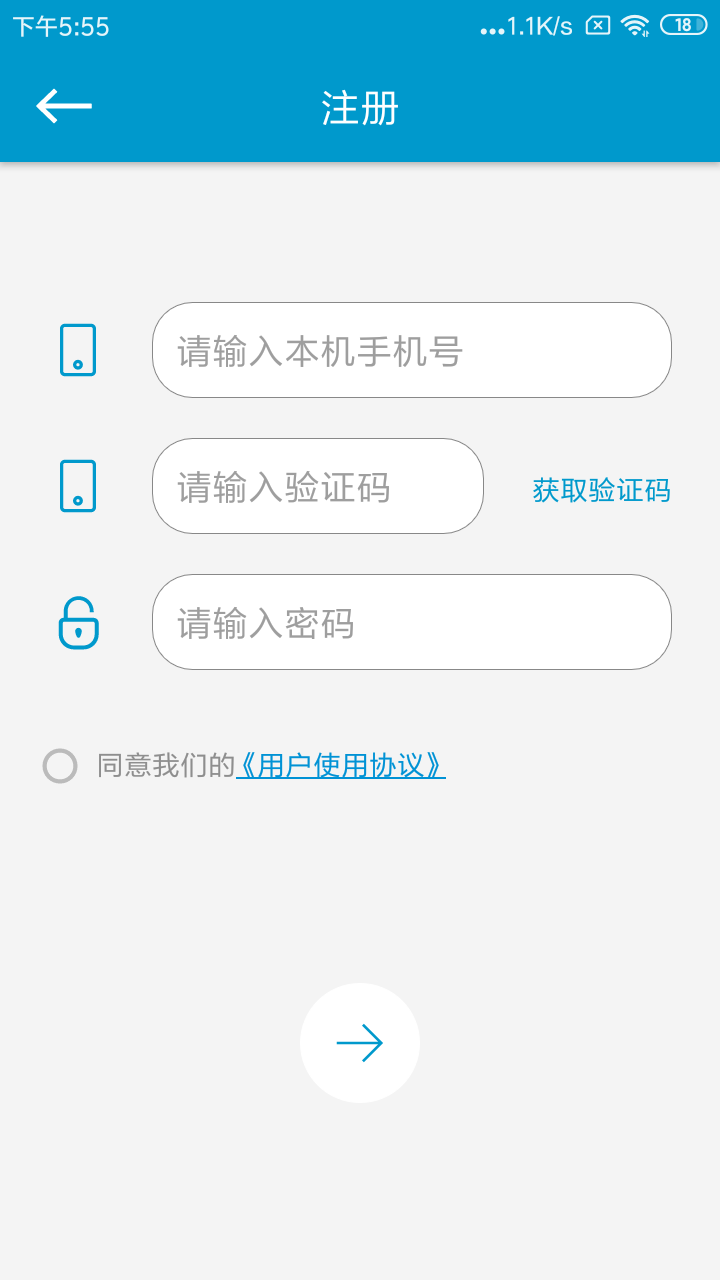The image size is (720, 1280).
Task: Toggle the user agreement consent circle
Action: [x=60, y=765]
